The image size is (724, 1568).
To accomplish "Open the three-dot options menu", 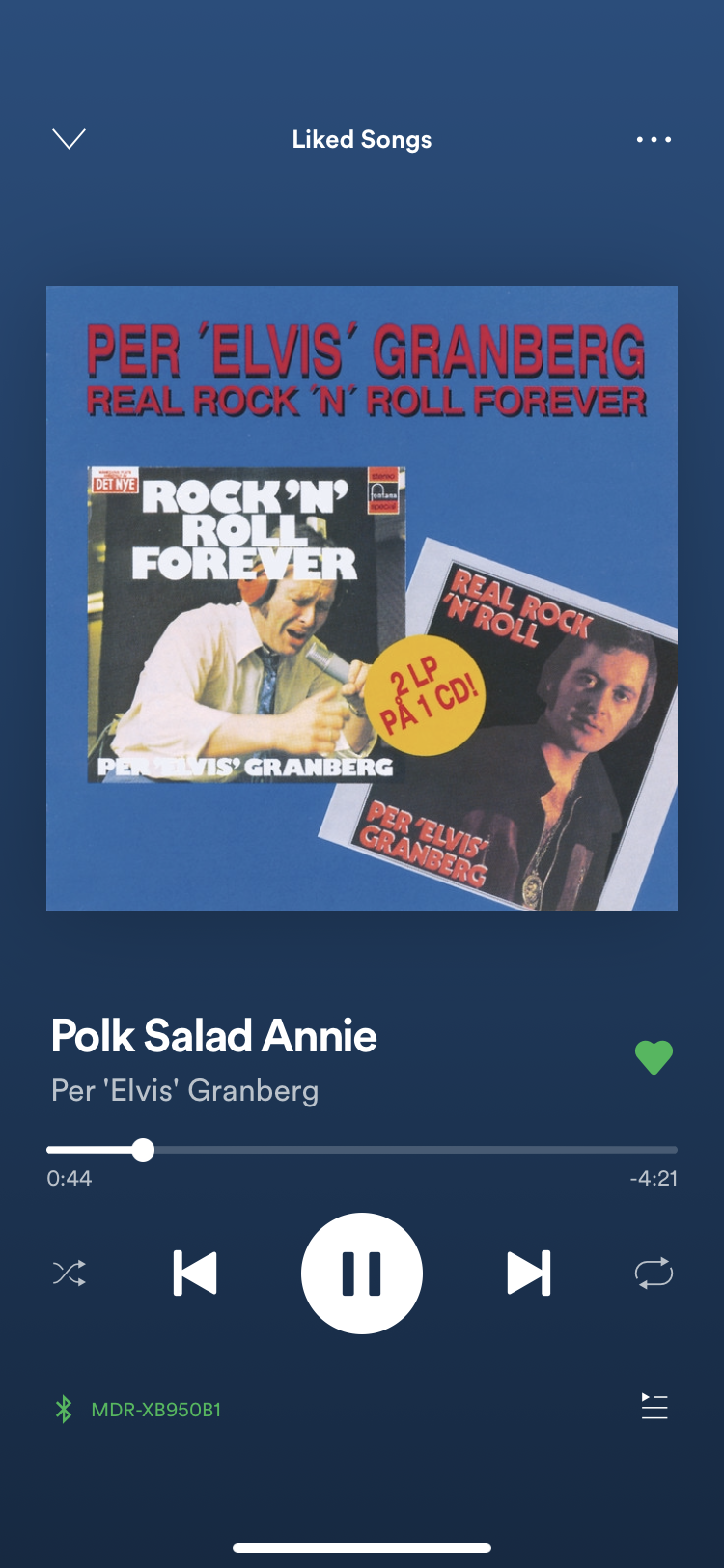I will coord(654,140).
